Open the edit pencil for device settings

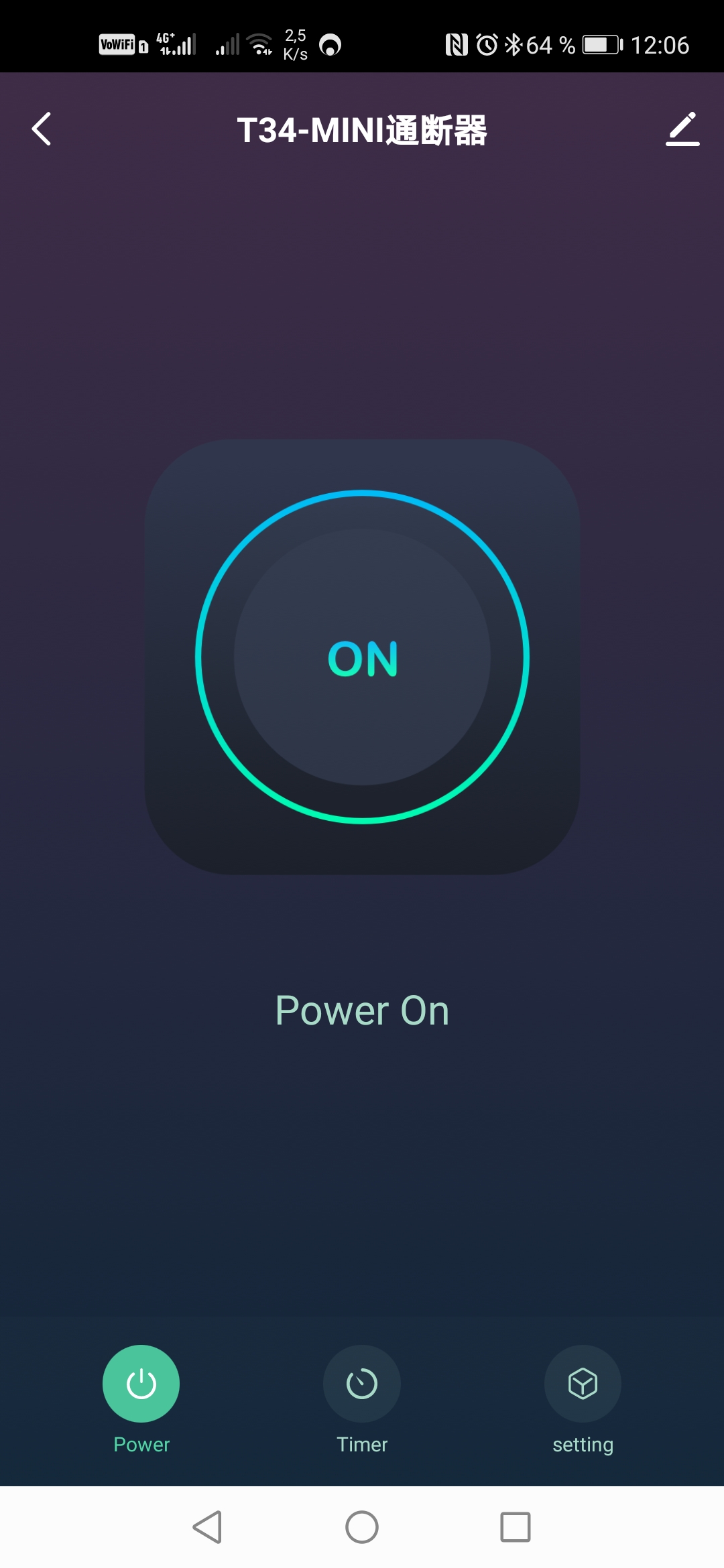(682, 129)
